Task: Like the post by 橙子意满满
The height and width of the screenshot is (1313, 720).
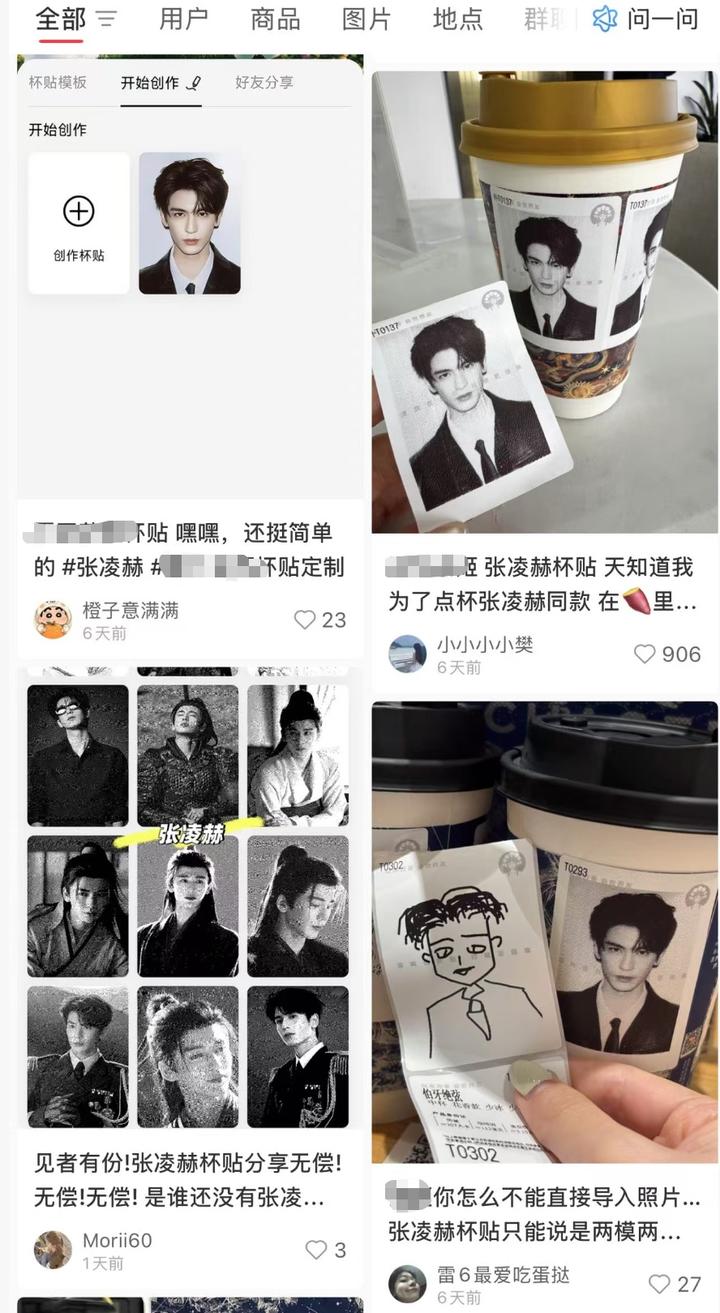Action: (x=320, y=620)
